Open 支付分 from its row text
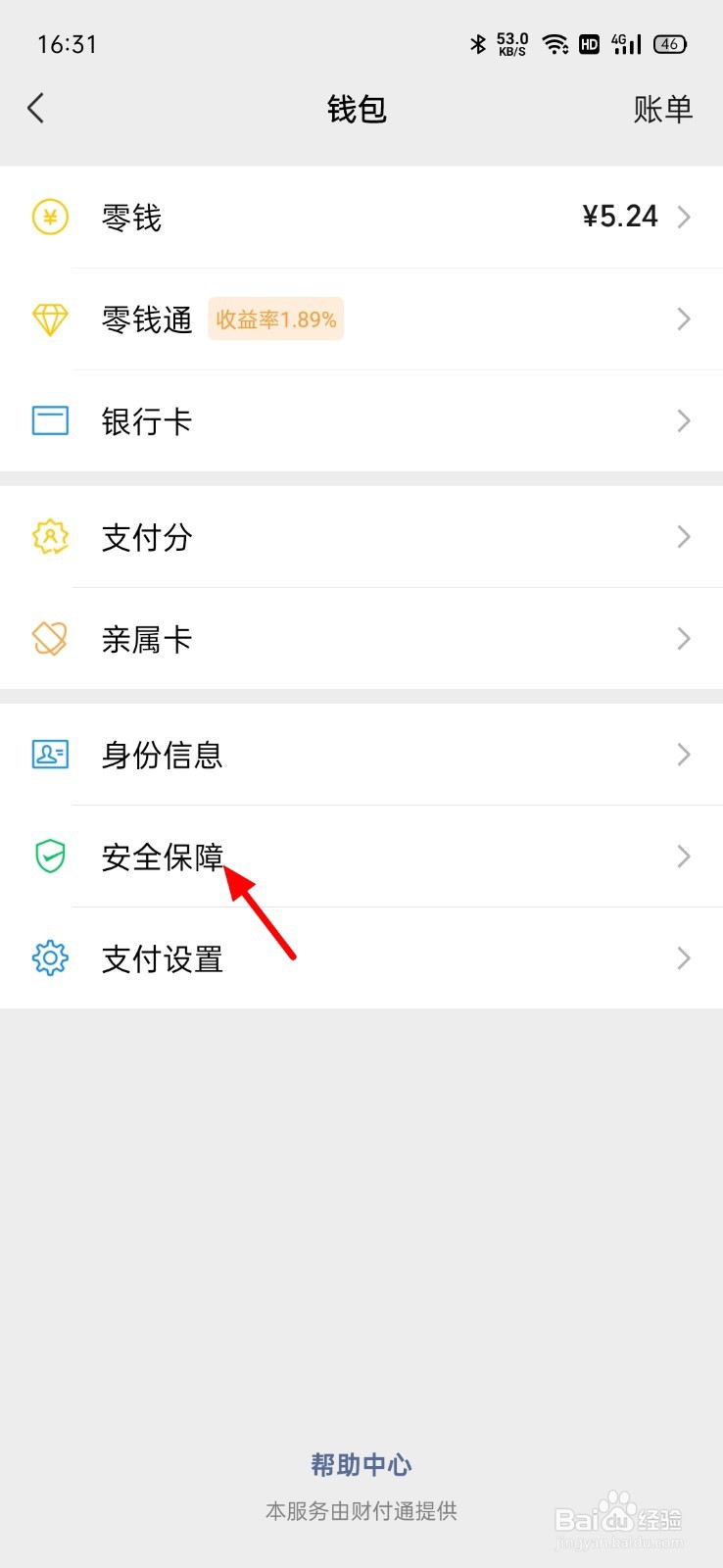723x1568 pixels. tap(145, 536)
